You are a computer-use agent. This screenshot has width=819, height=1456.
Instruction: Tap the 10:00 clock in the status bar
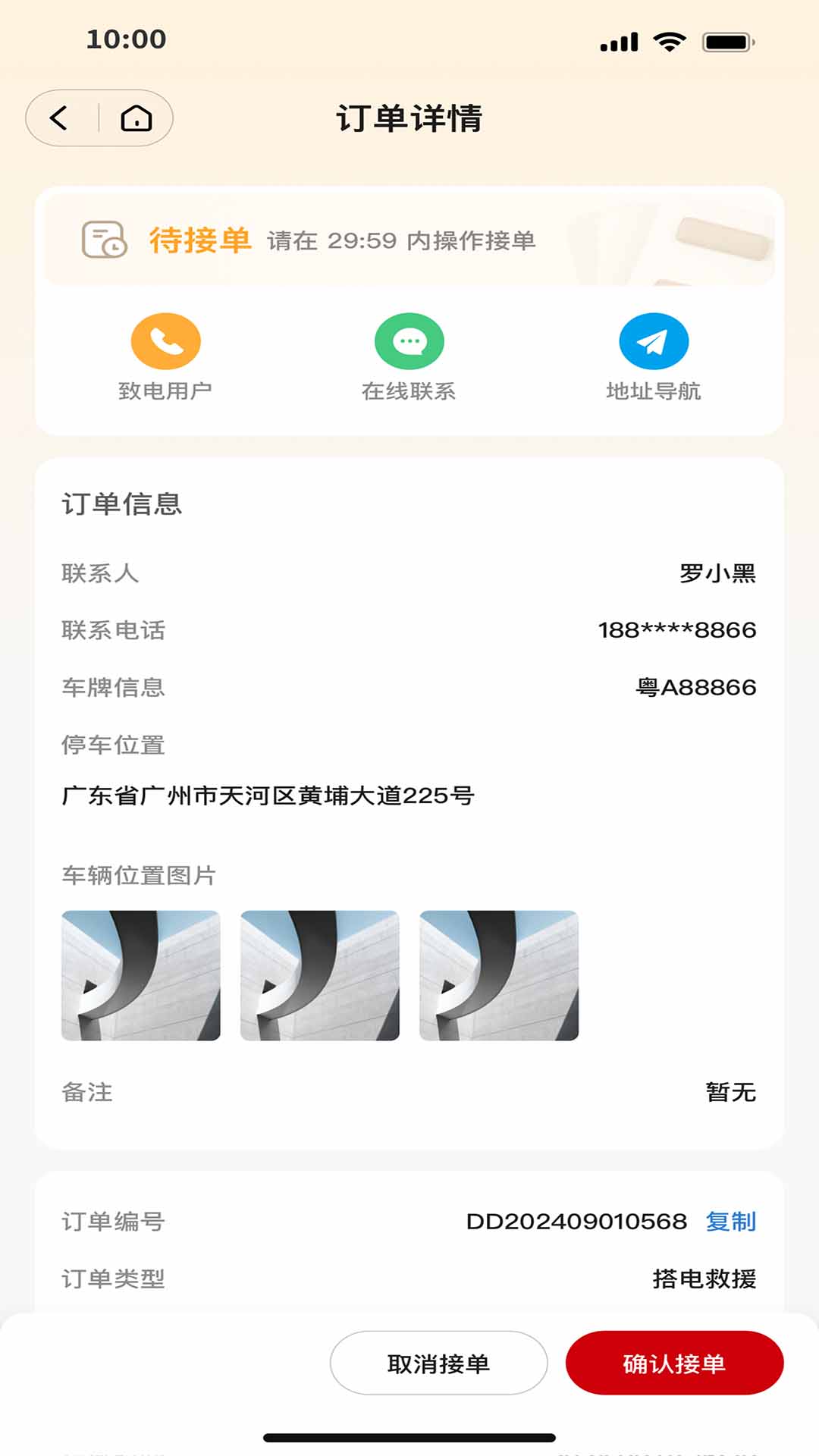coord(124,39)
